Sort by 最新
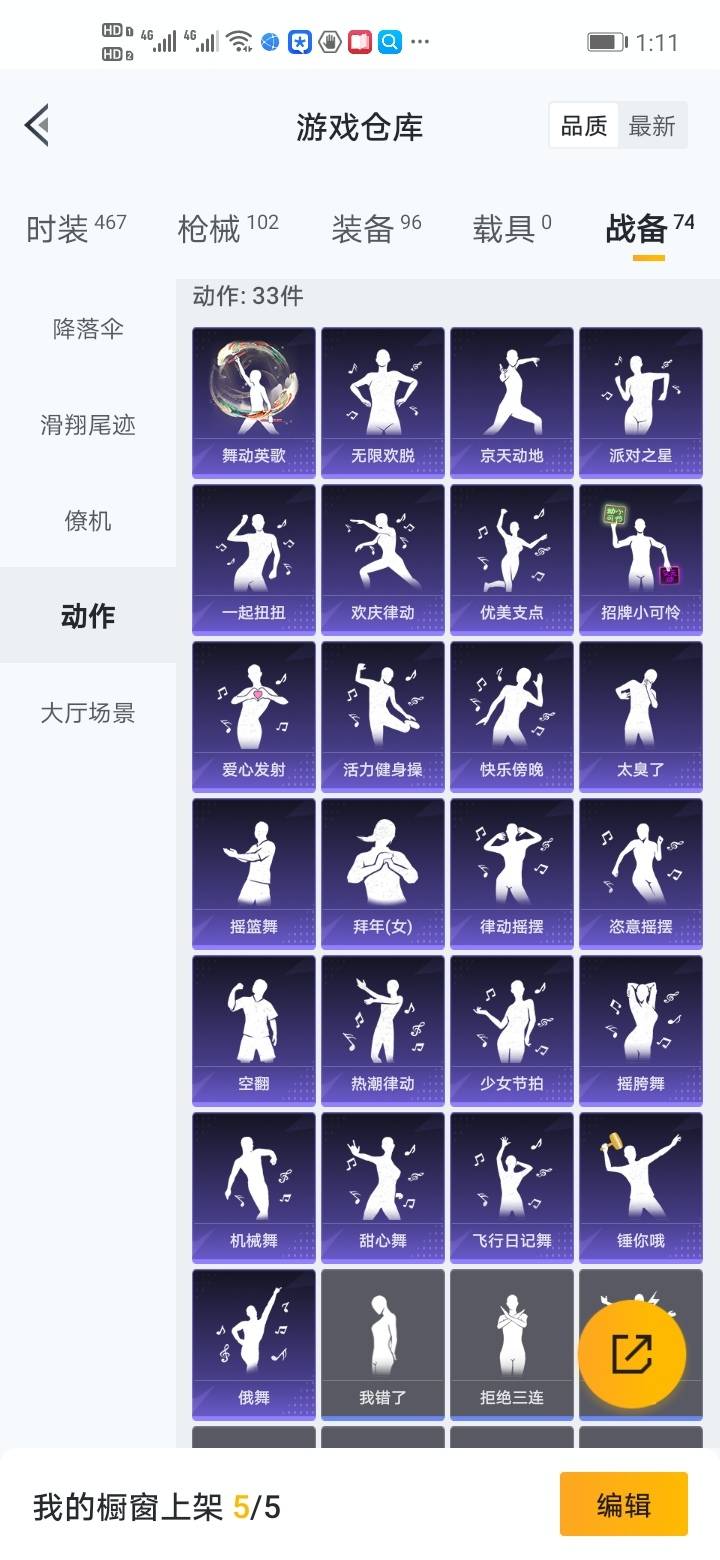This screenshot has width=720, height=1560. [652, 126]
